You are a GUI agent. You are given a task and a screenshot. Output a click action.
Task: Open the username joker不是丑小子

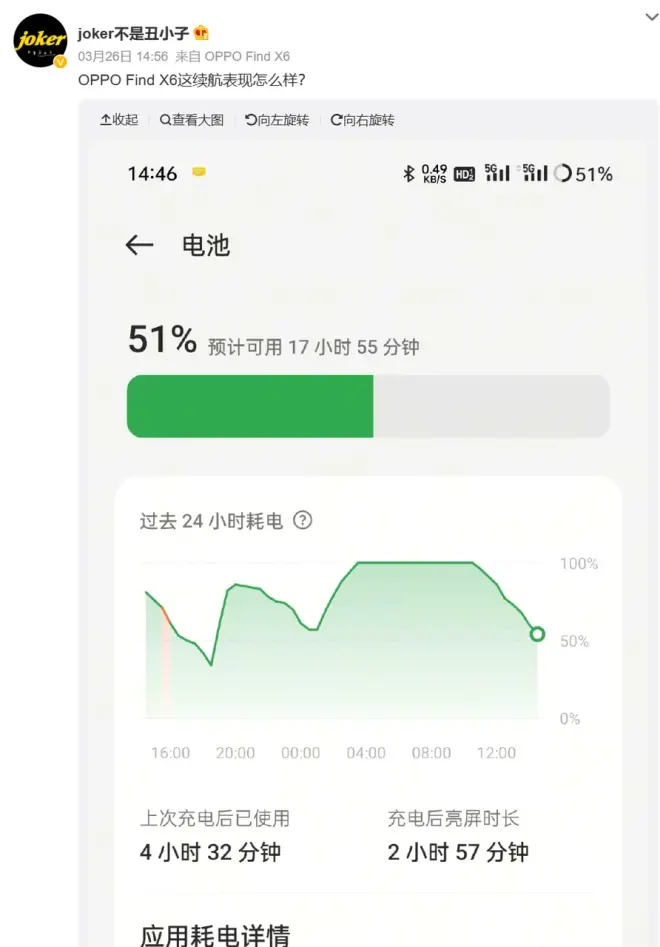point(133,33)
